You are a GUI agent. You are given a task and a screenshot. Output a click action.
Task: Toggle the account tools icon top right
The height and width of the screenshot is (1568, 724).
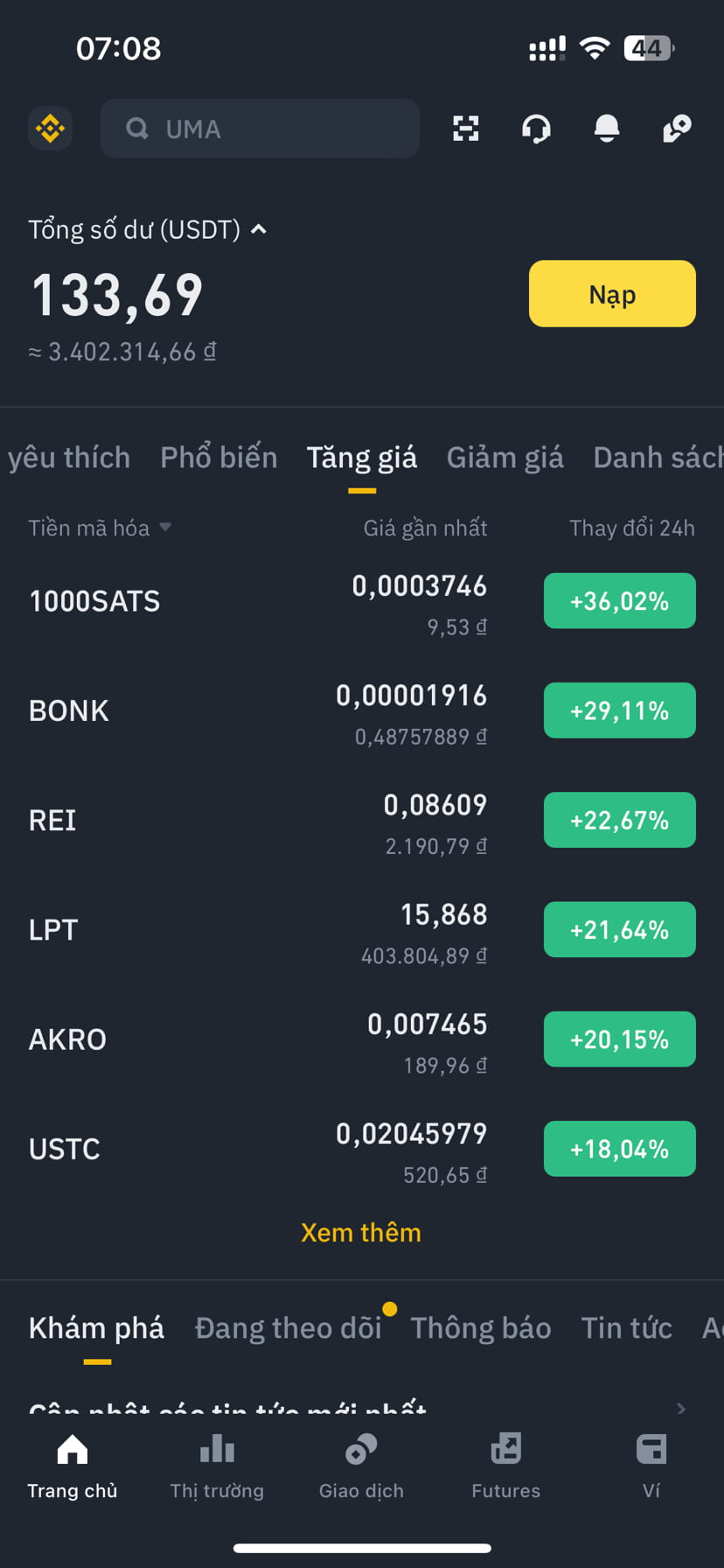click(x=675, y=129)
